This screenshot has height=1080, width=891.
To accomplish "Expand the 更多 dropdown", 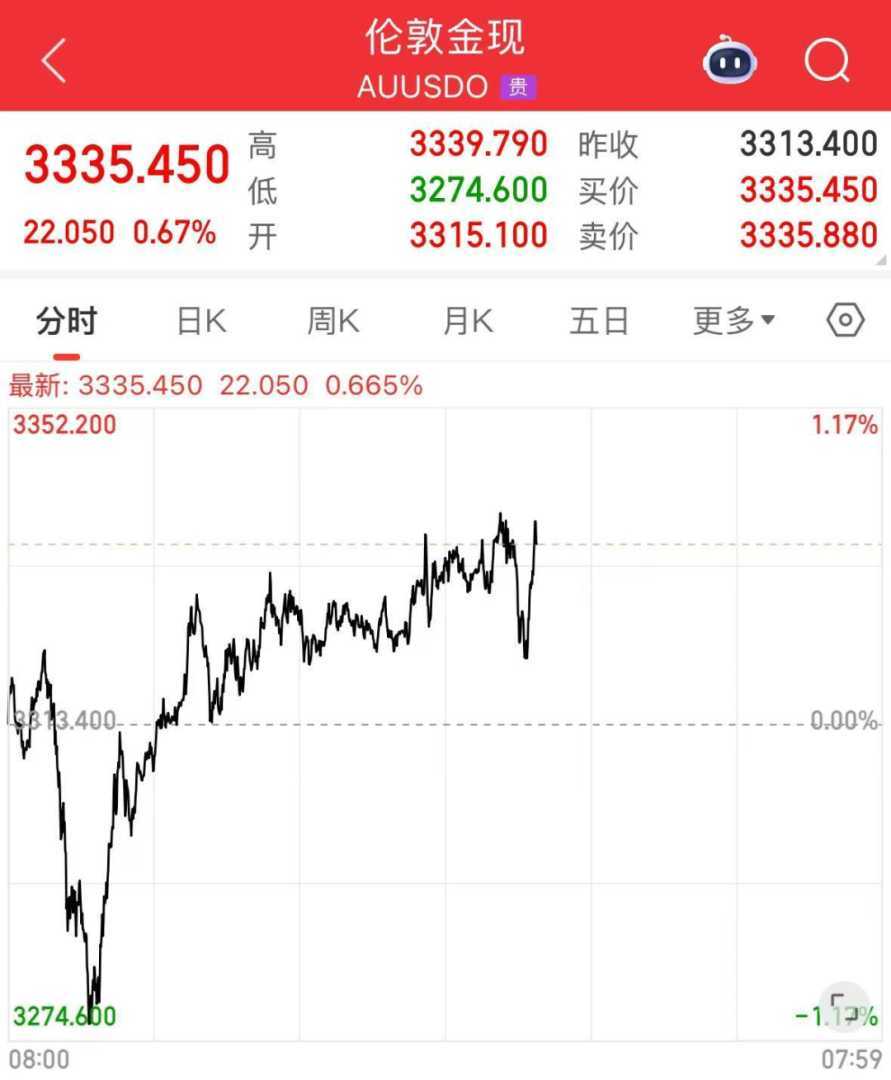I will (734, 322).
